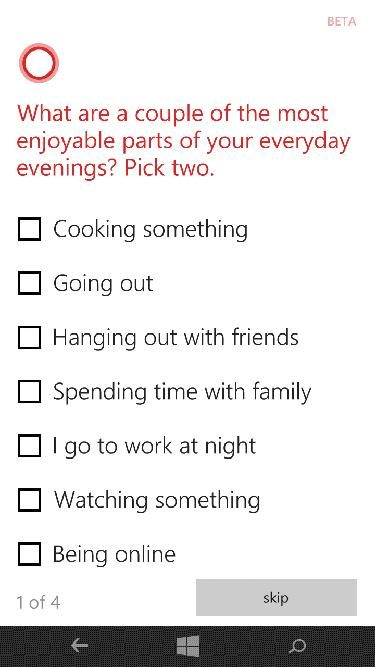
Task: Check the Cooking something option
Action: coord(29,229)
